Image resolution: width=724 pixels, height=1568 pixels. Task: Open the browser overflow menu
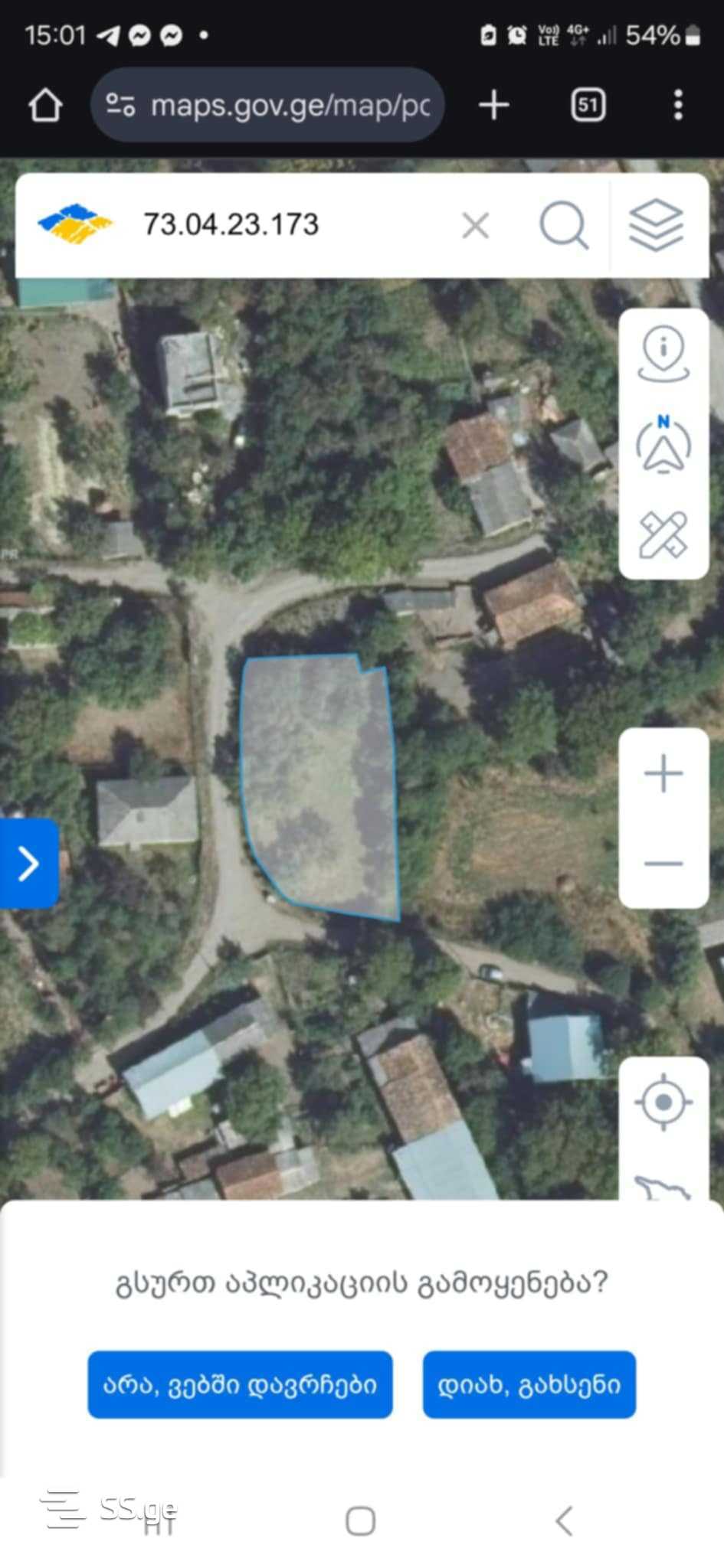point(678,105)
